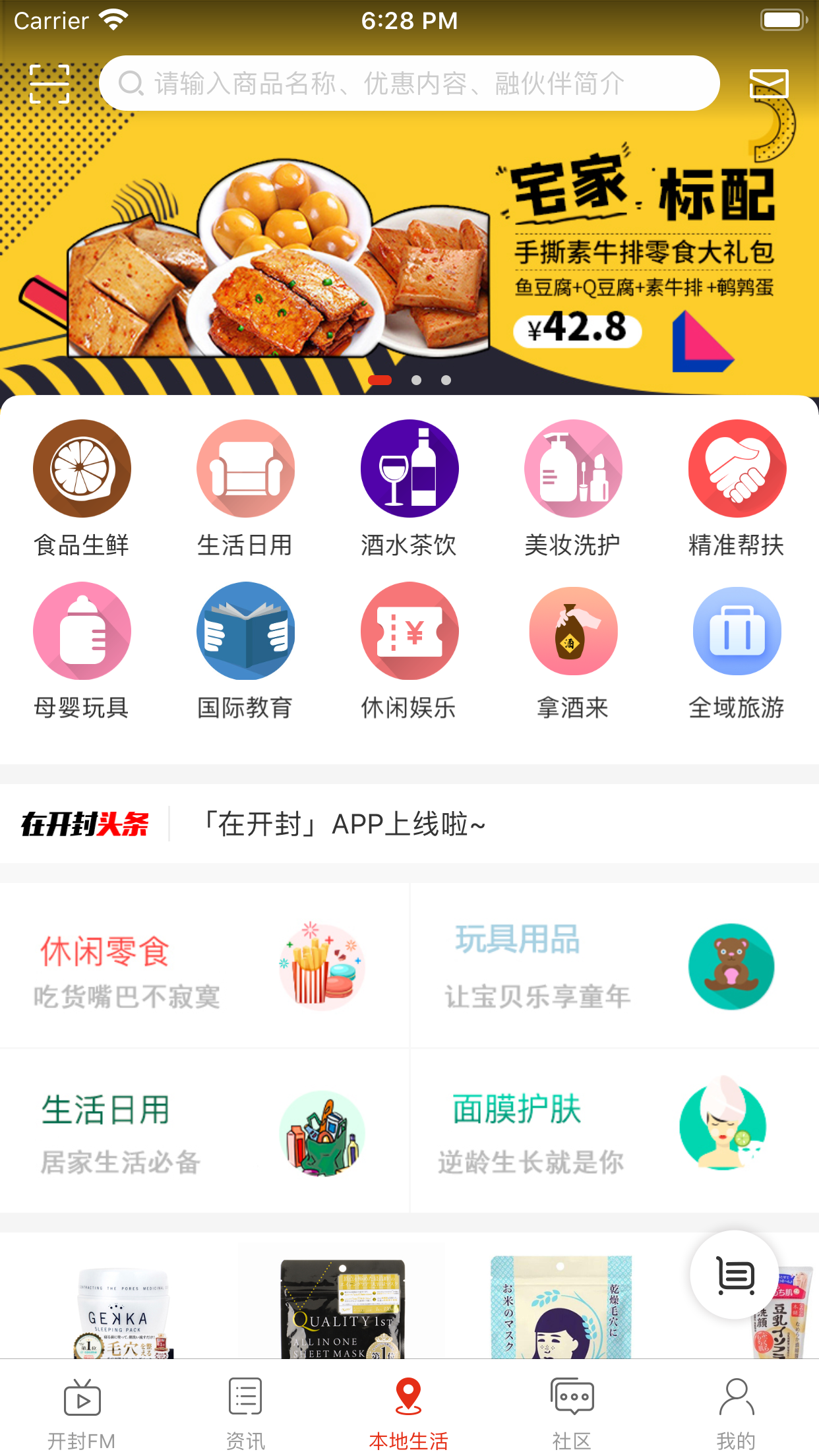This screenshot has height=1456, width=819.
Task: Tap the 精准帮扶 handshake icon
Action: pyautogui.click(x=737, y=468)
